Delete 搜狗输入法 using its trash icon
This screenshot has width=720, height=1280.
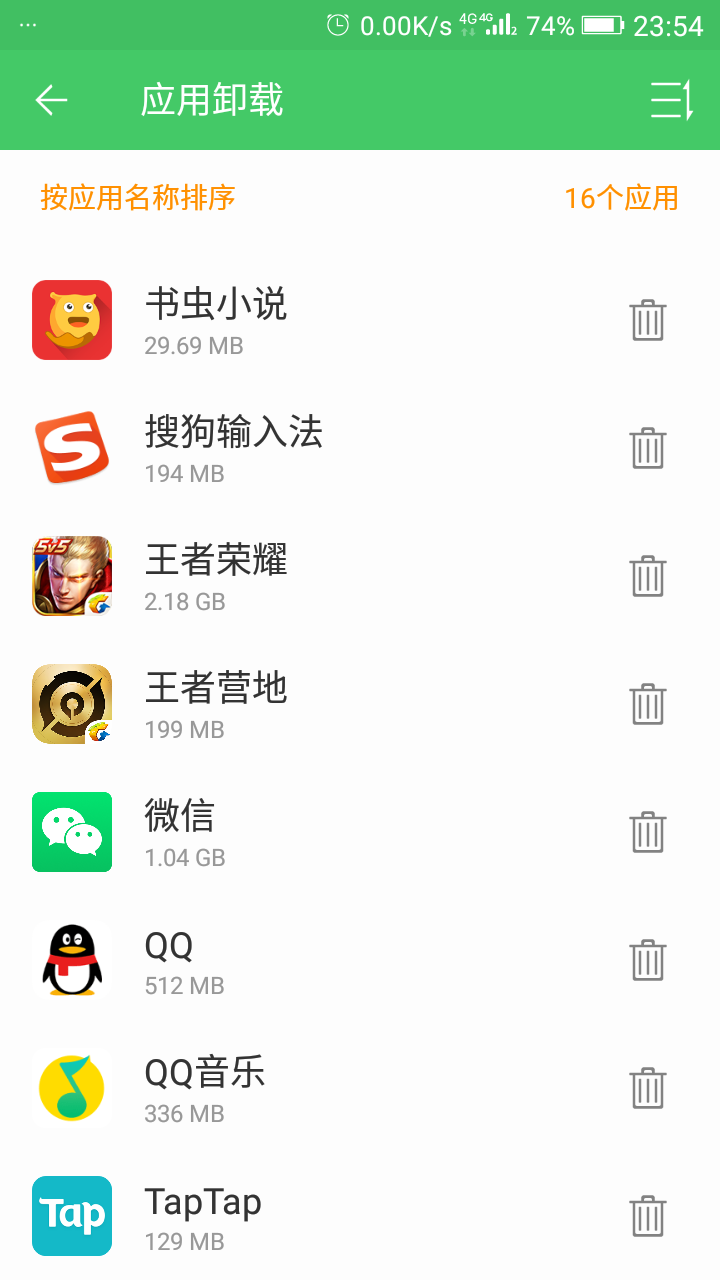(x=648, y=448)
